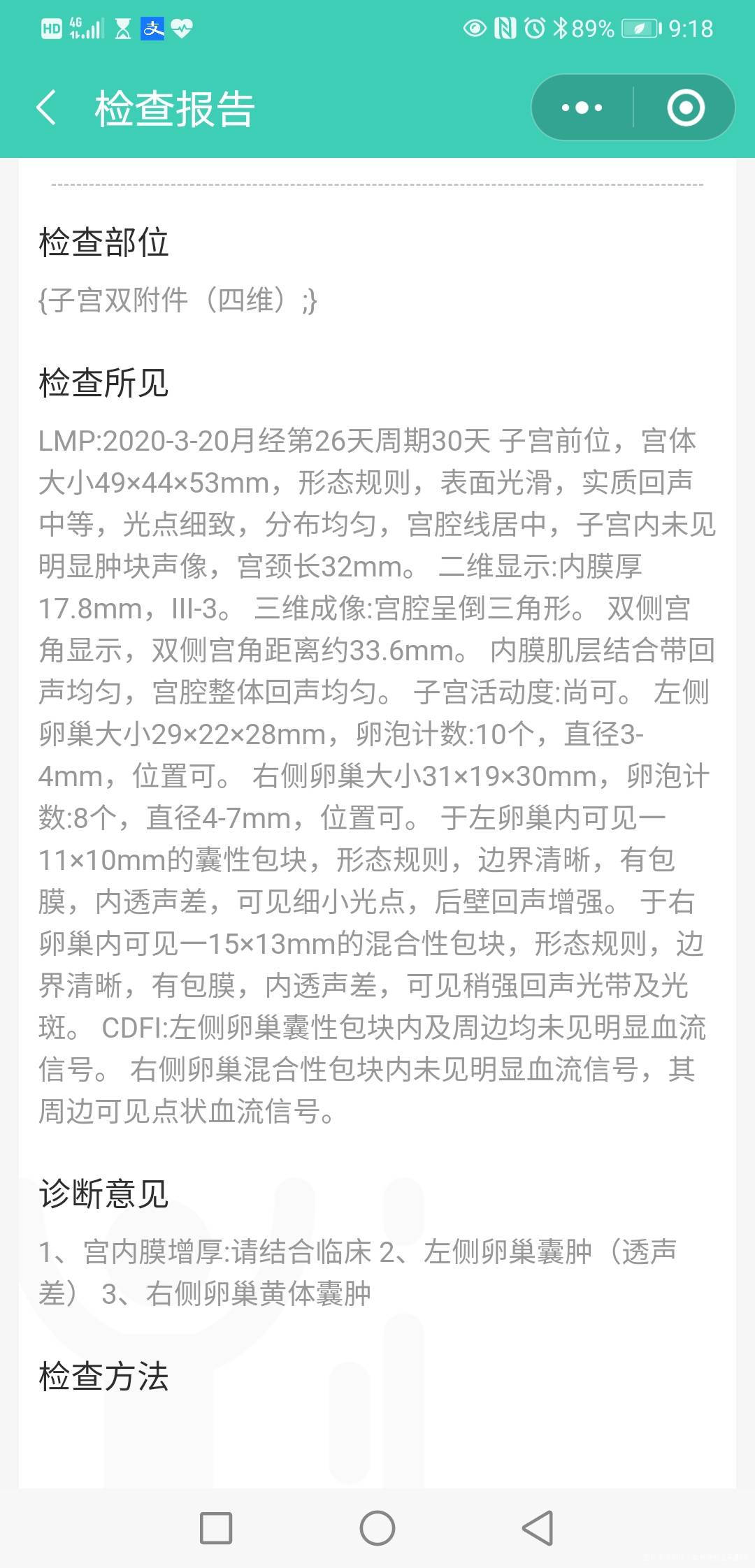Tap the dashed divider line below the header
Screen dimensions: 755x1568
click(377, 185)
